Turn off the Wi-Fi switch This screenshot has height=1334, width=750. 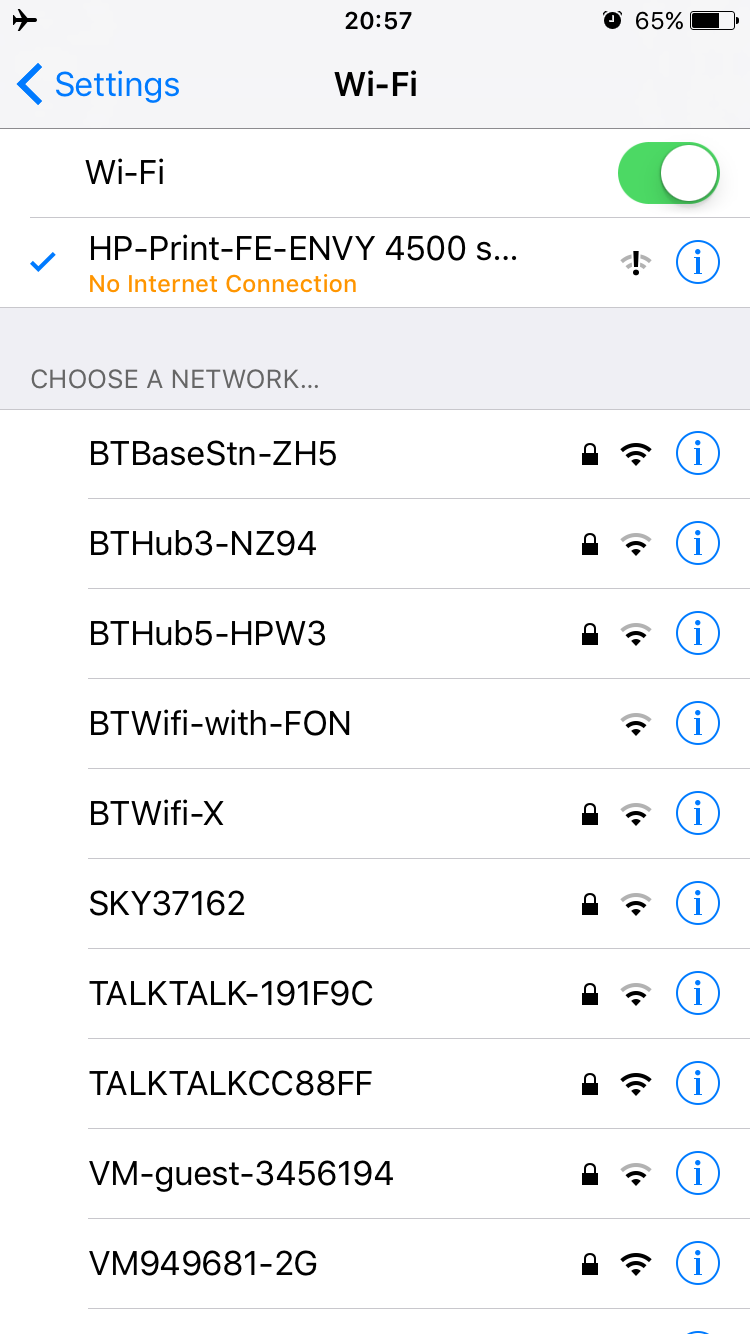(x=669, y=173)
